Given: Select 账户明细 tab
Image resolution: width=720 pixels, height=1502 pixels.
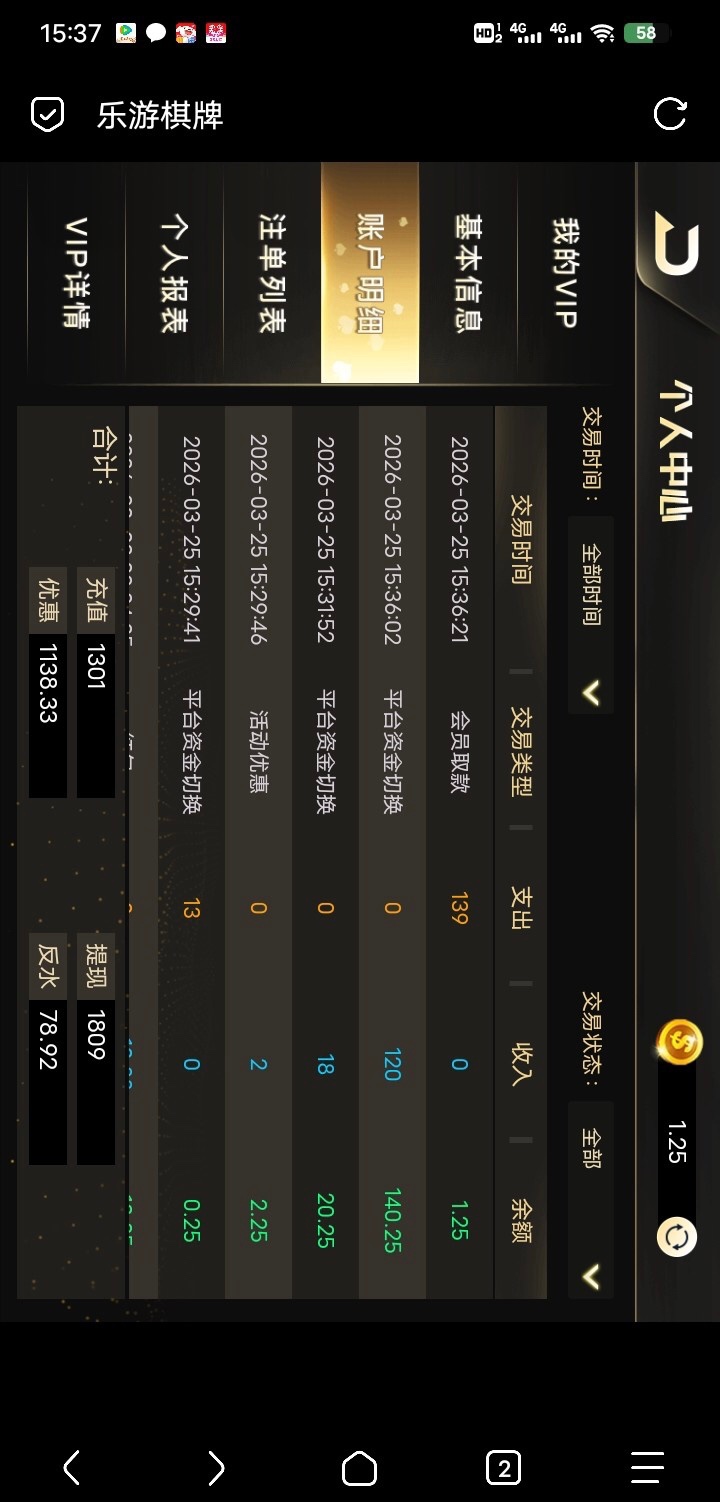Looking at the screenshot, I should tap(370, 273).
